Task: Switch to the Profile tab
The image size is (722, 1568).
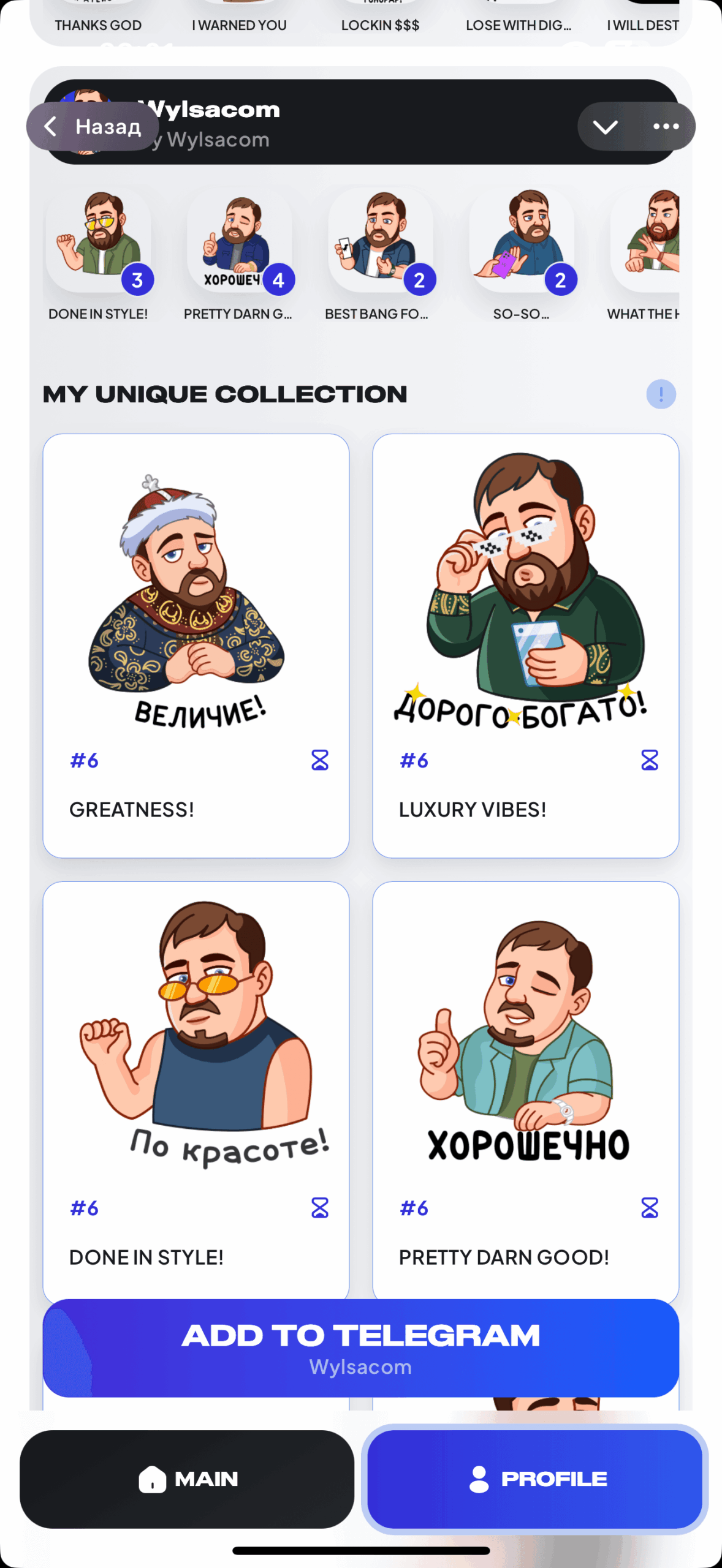Action: [x=534, y=1479]
